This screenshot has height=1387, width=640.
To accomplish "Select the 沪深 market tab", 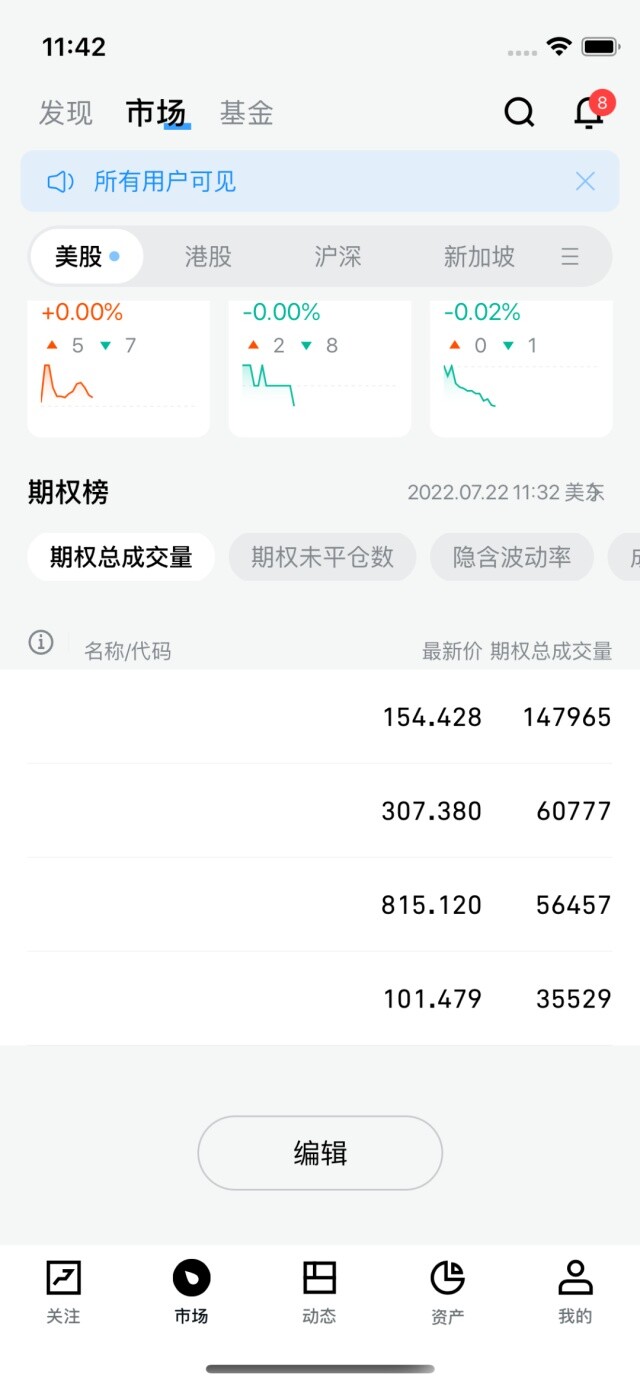I will coord(338,256).
